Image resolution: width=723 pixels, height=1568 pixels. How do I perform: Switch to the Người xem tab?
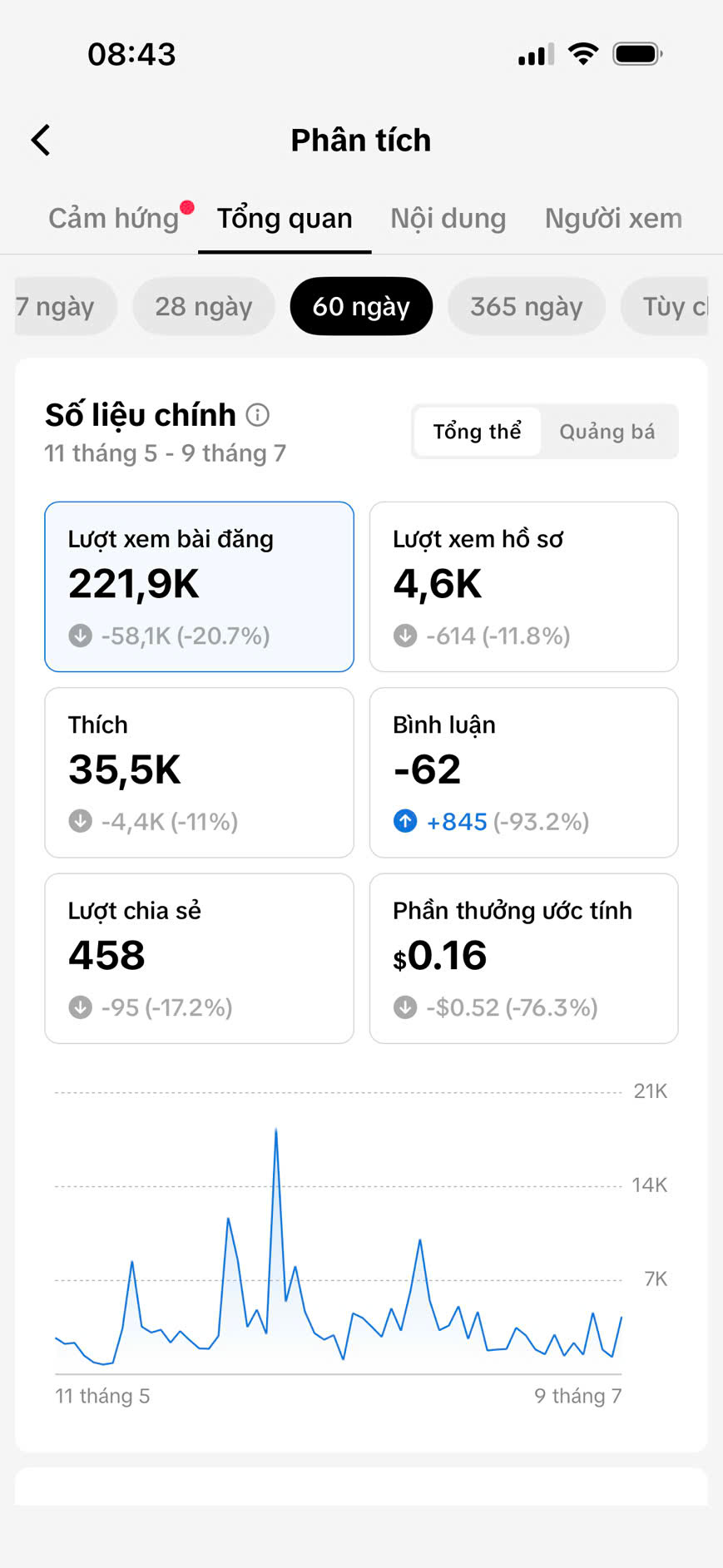[x=613, y=219]
